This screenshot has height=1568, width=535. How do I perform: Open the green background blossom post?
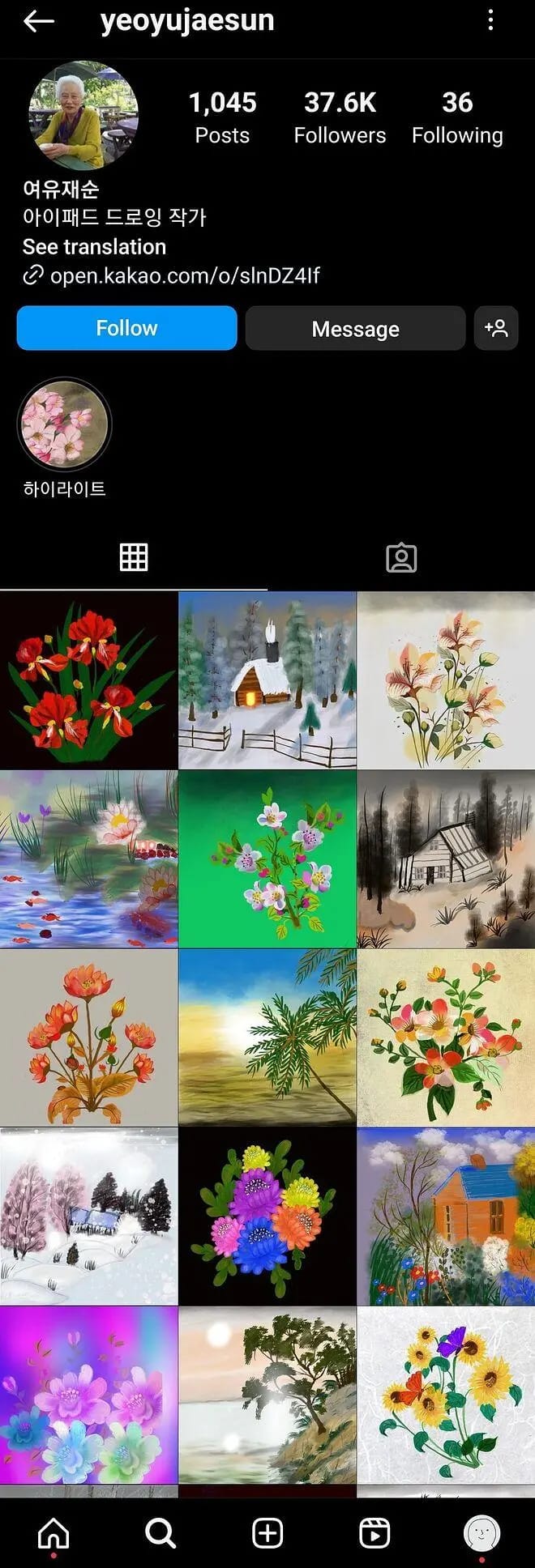tap(267, 859)
